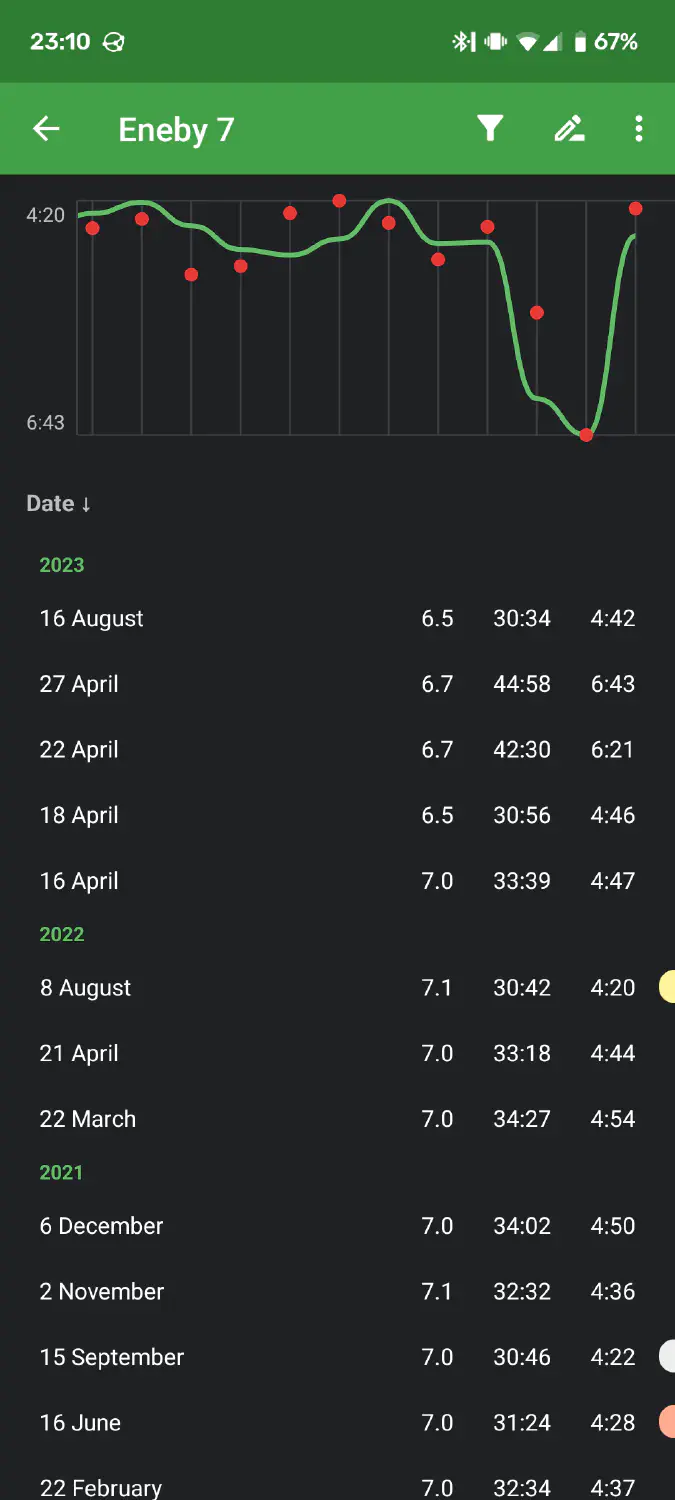675x1500 pixels.
Task: Toggle the Date sort order
Action: (x=59, y=504)
